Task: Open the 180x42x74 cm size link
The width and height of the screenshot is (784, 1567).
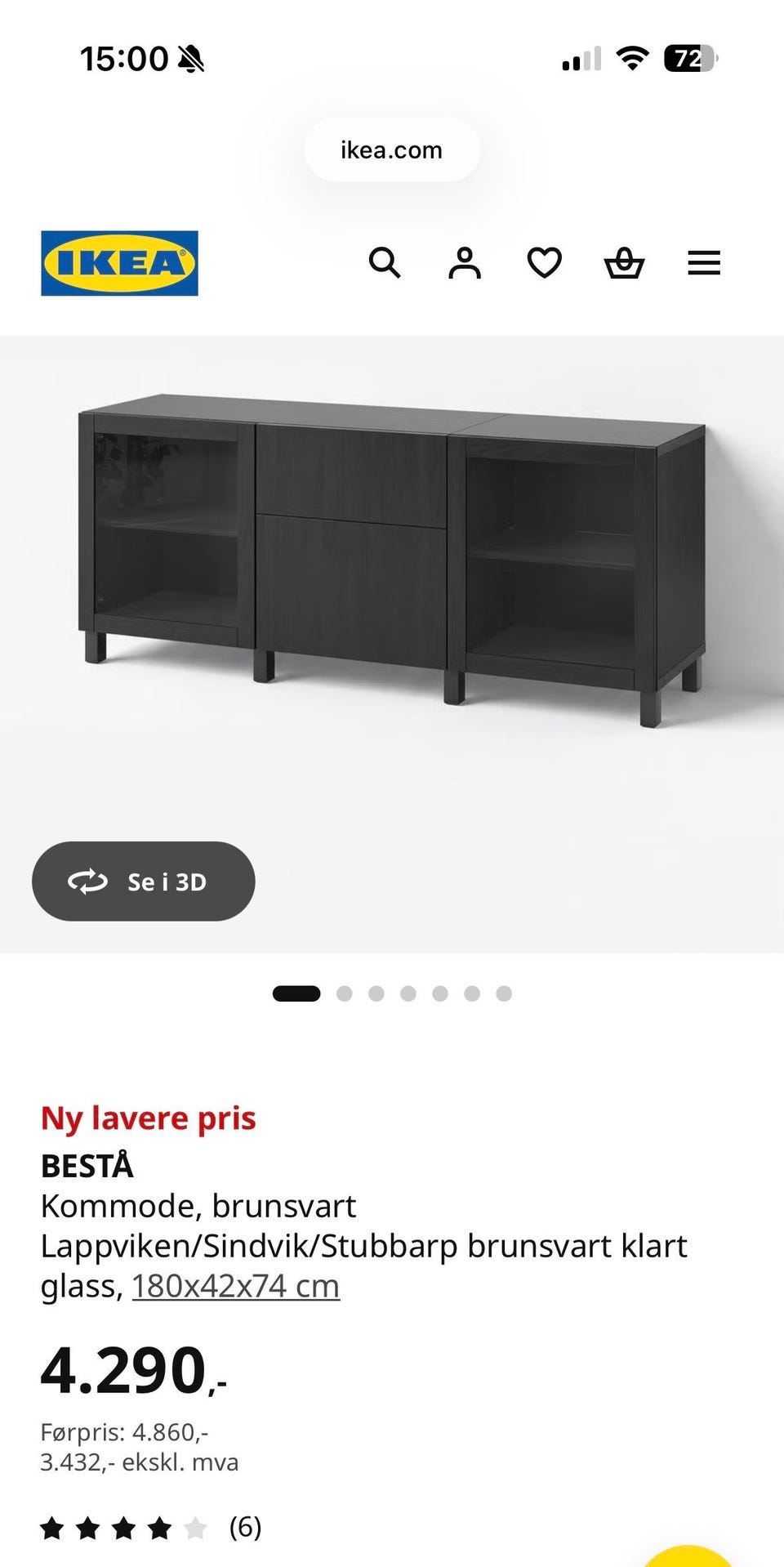Action: tap(236, 1286)
